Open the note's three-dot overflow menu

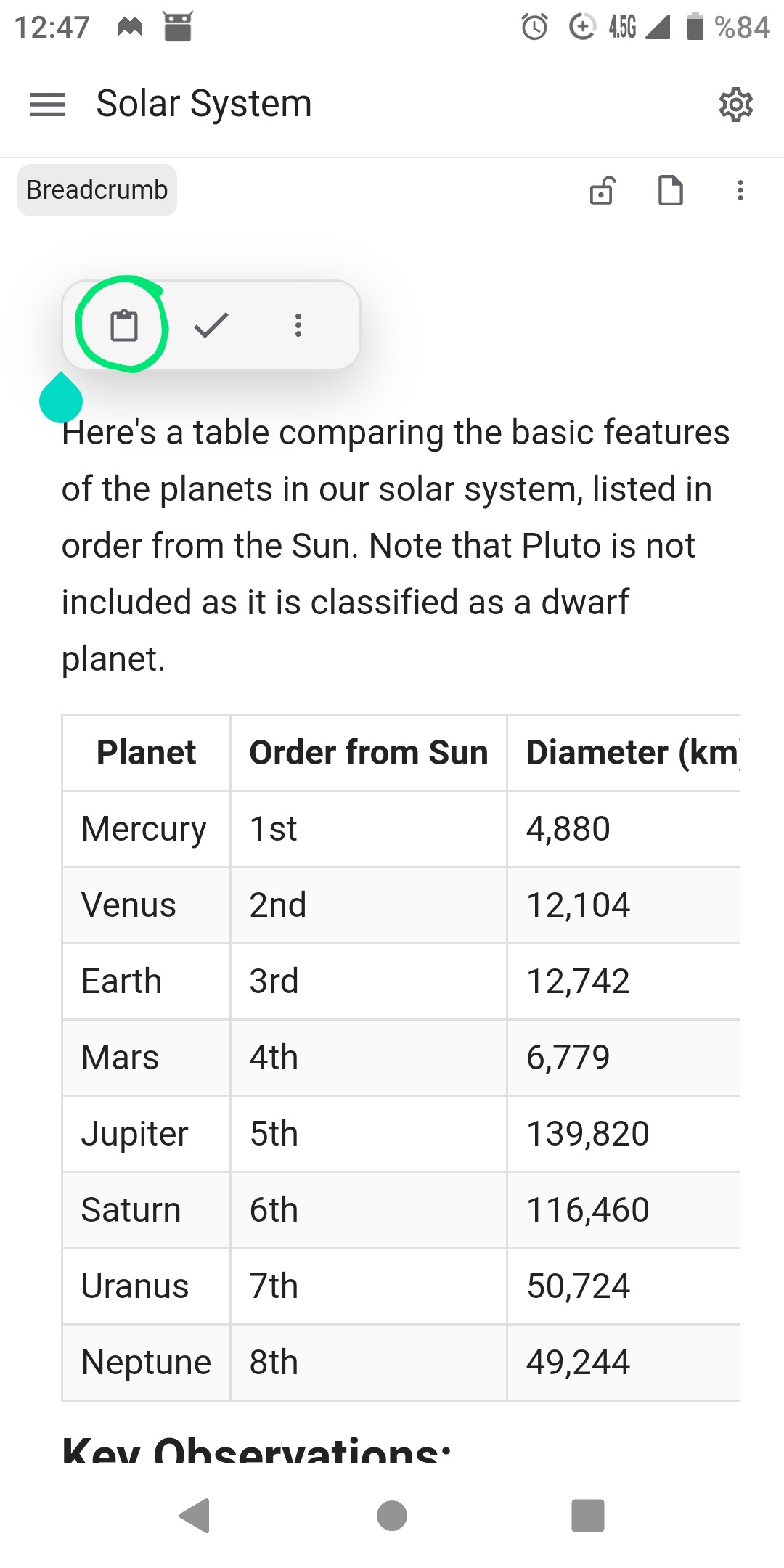[740, 191]
